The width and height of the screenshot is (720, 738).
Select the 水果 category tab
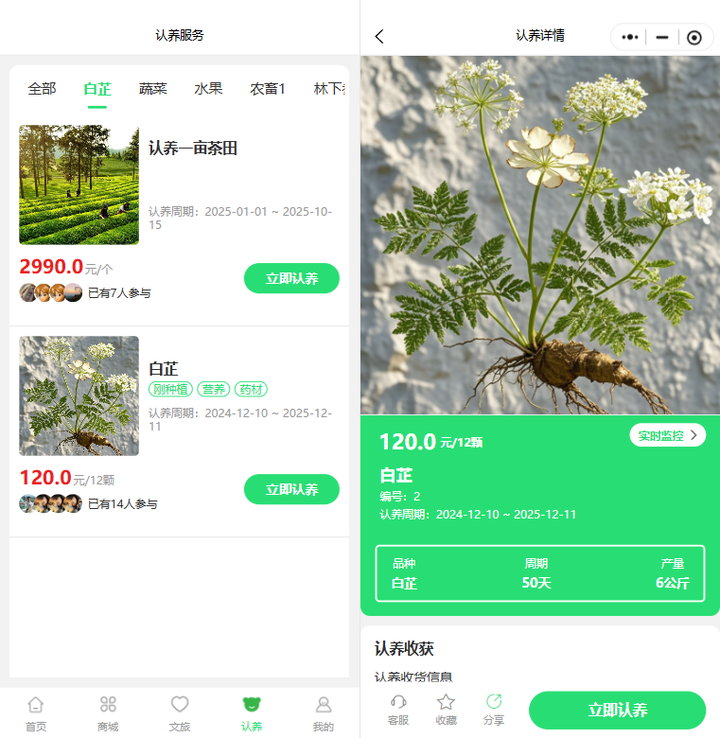[x=208, y=88]
